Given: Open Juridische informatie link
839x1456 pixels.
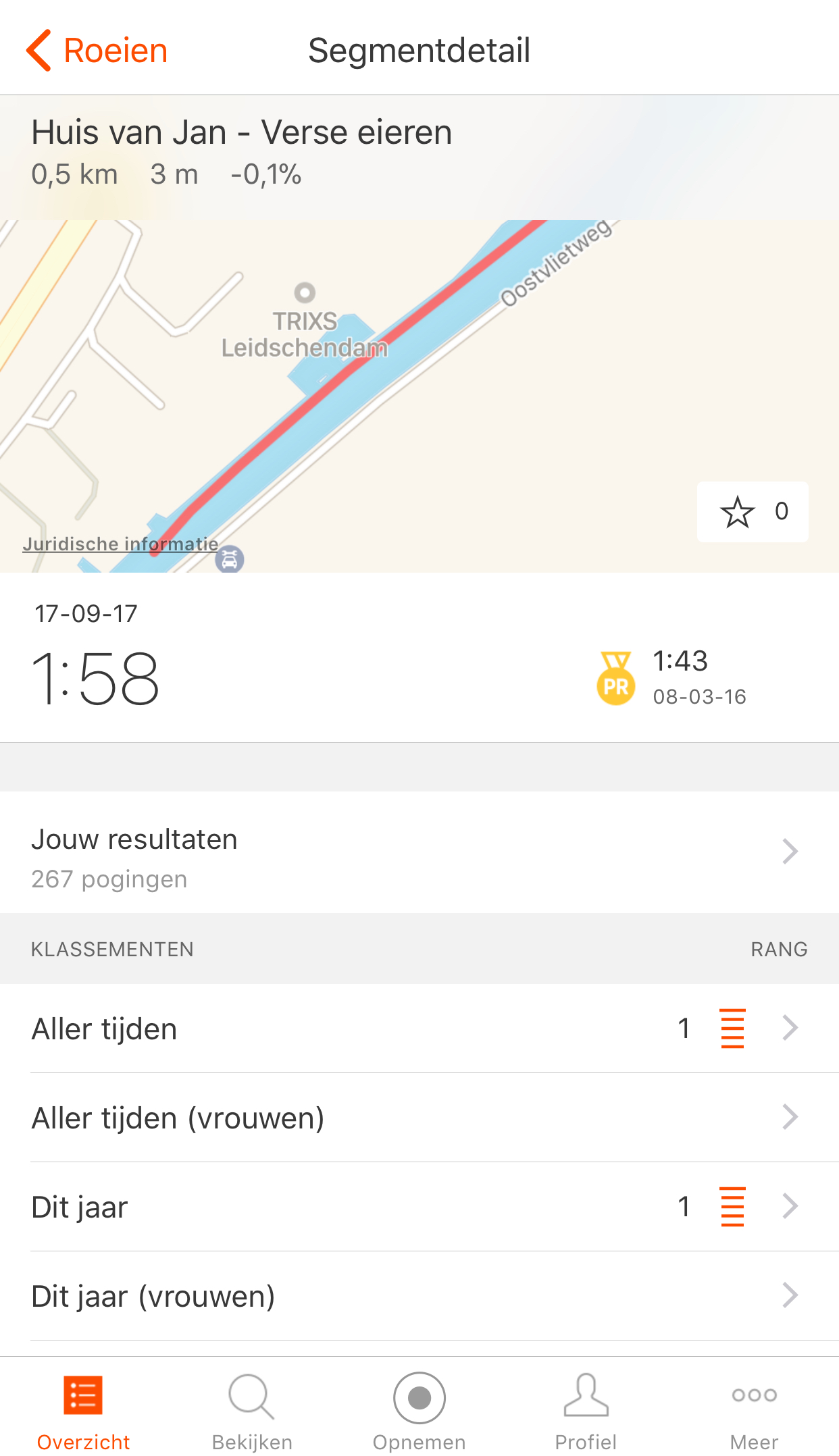Looking at the screenshot, I should click(x=120, y=544).
